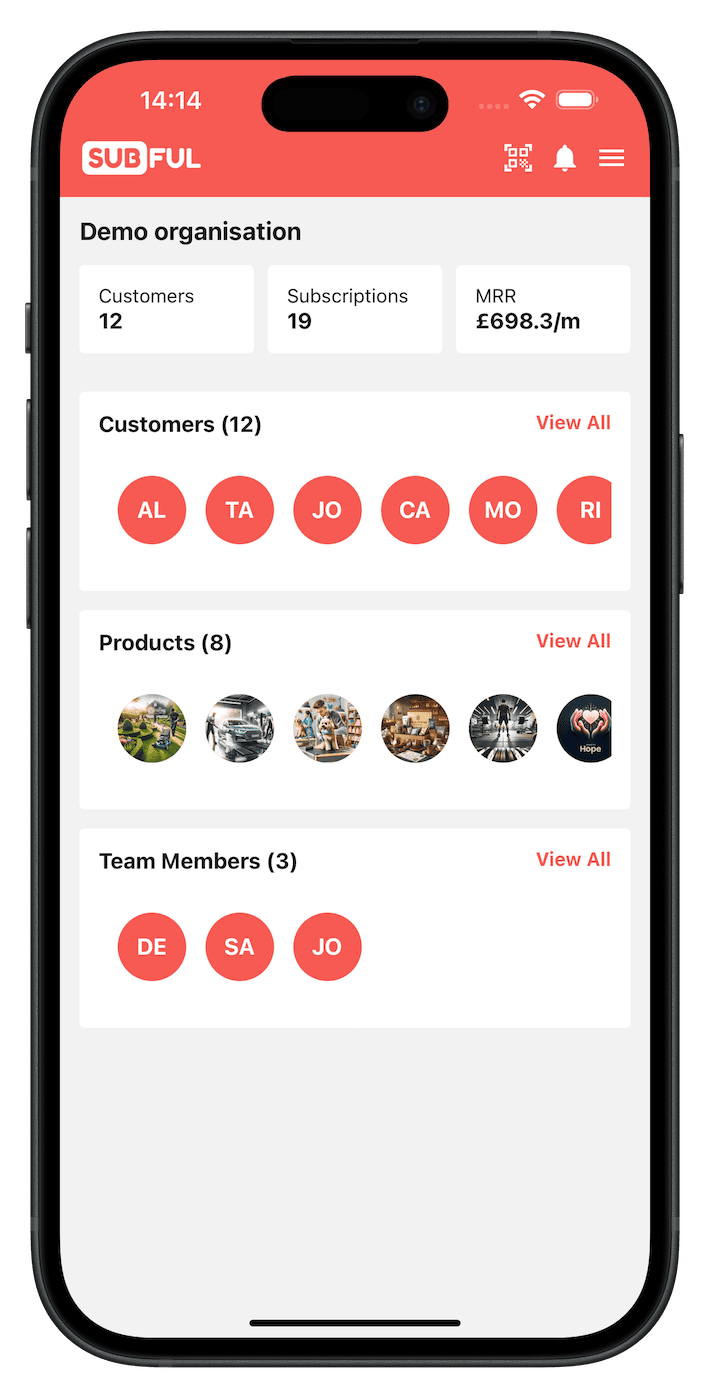Select the TA customer avatar
Image resolution: width=710 pixels, height=1398 pixels.
point(239,510)
